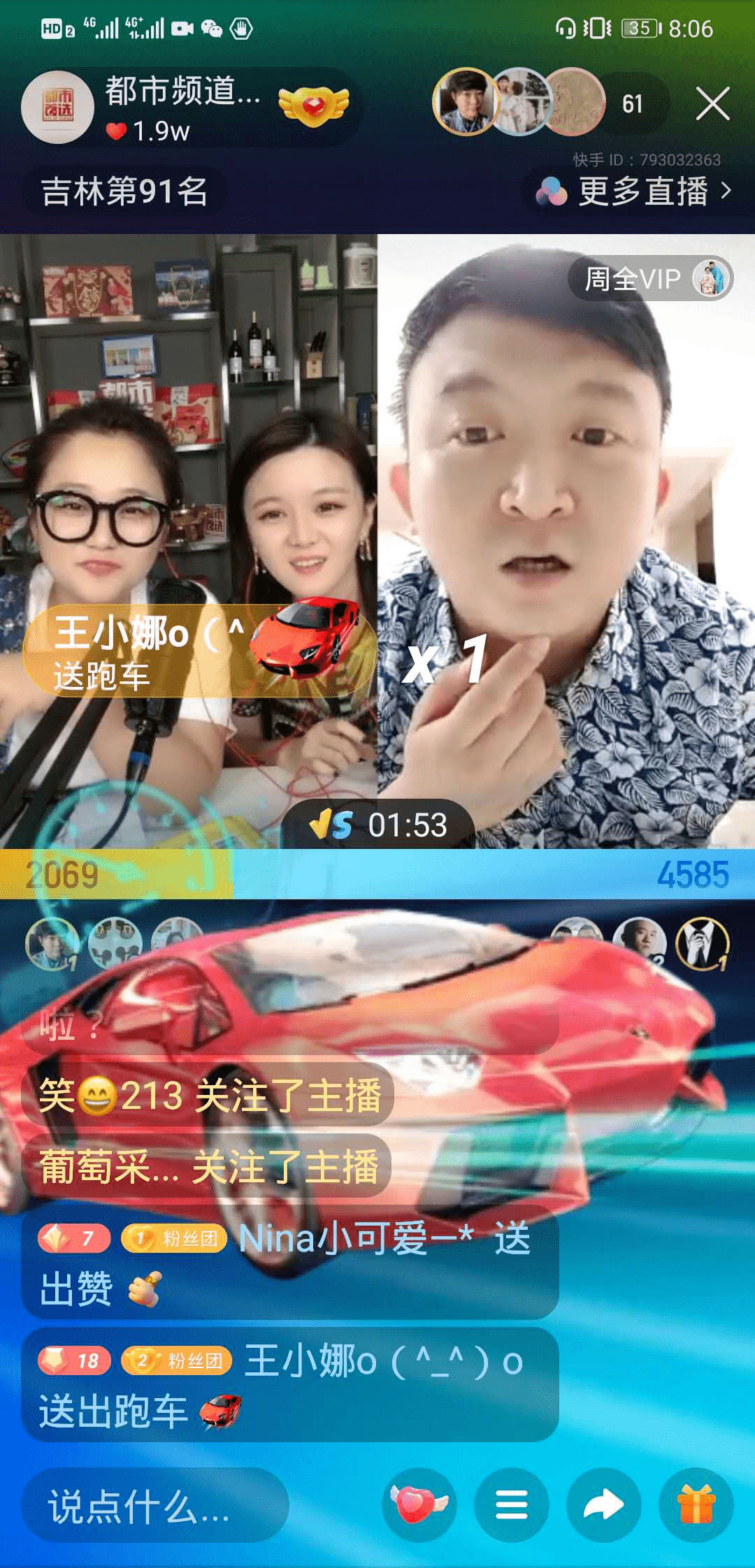Tap 说点什么 comment input field
The width and height of the screenshot is (755, 1568).
coord(154,1506)
